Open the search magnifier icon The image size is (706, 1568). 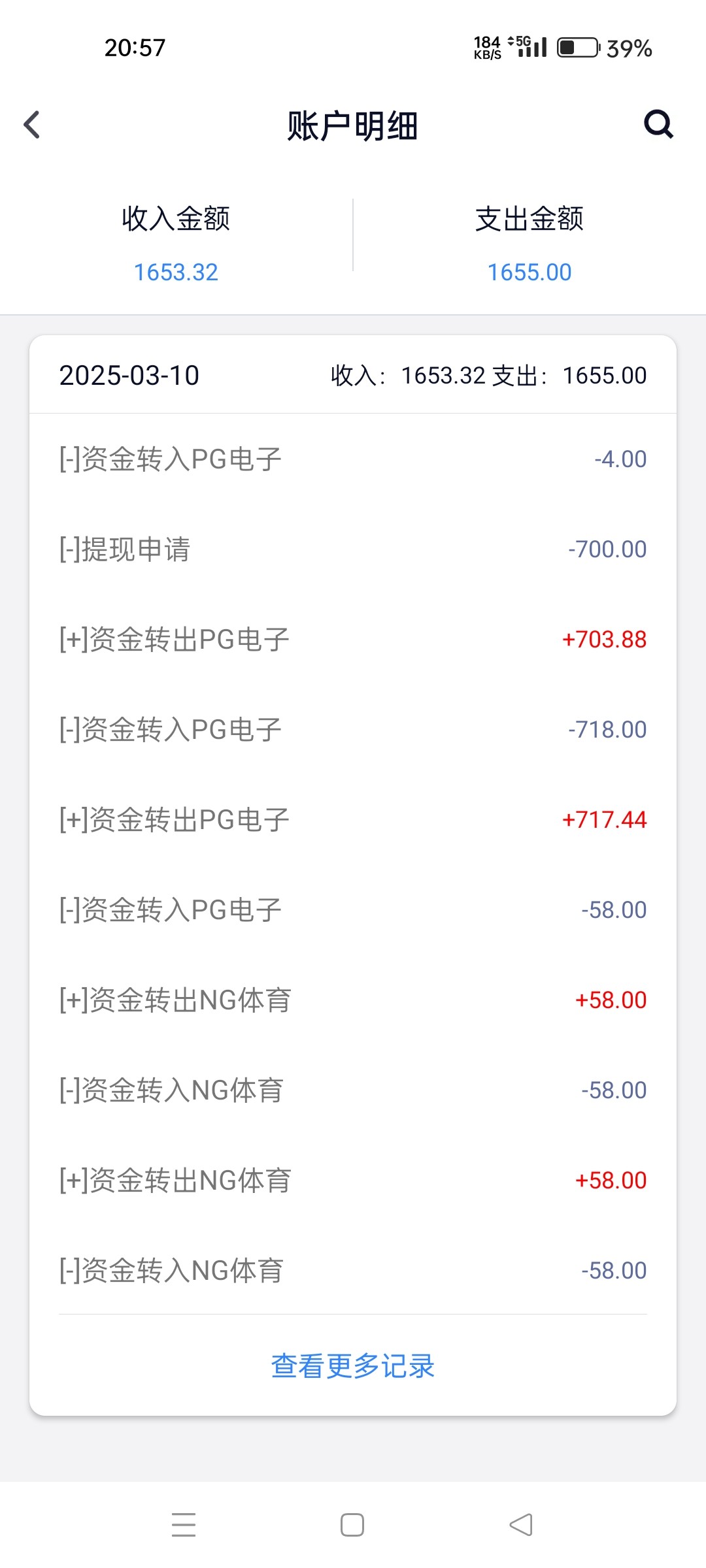(x=658, y=123)
